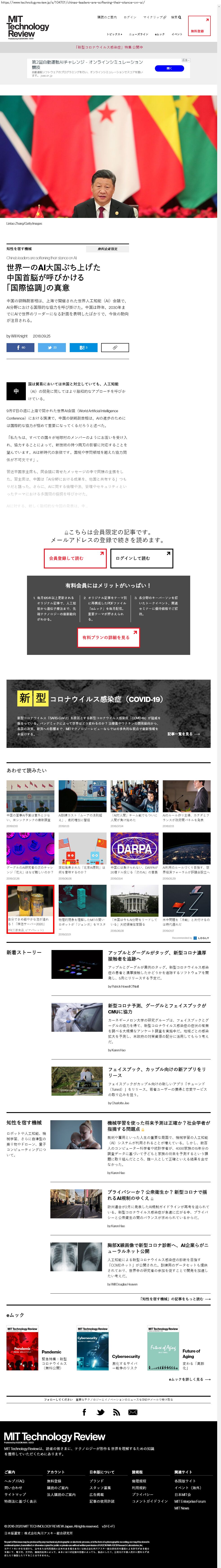
Task: Open the 検索 search icon
Action: click(176, 17)
